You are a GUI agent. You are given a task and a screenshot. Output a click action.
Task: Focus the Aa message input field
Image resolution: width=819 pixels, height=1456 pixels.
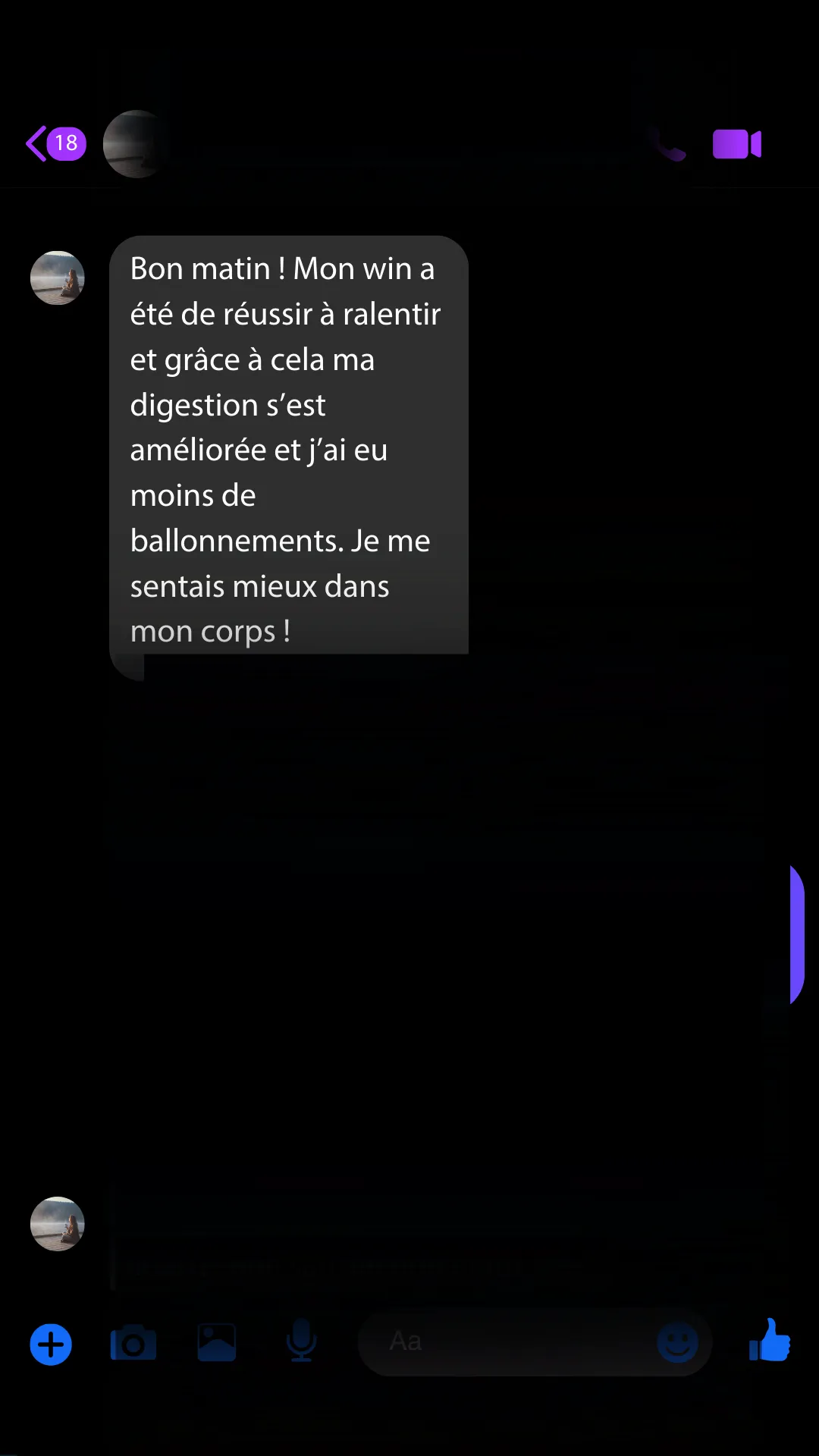coord(508,1341)
